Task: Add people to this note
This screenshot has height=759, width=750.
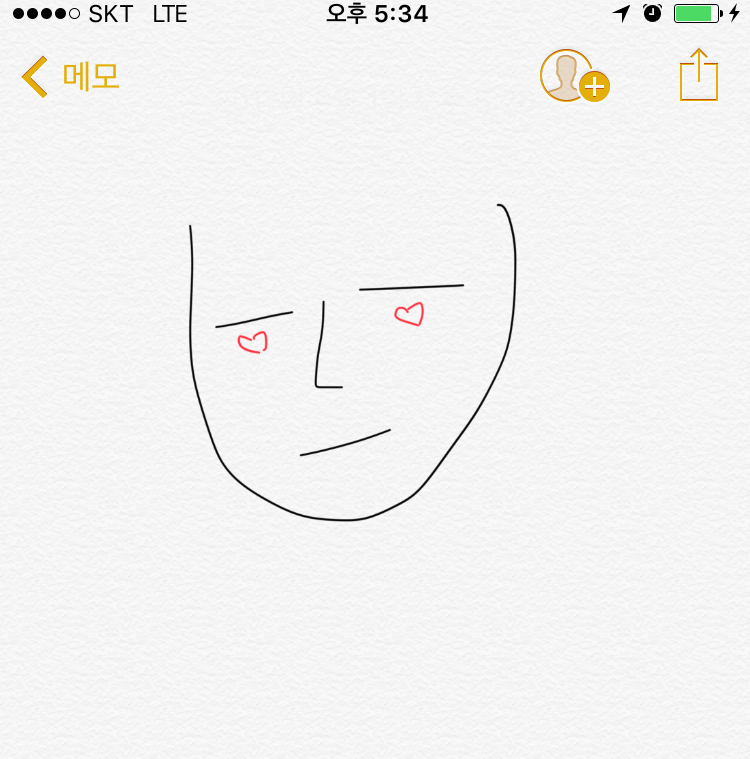Action: 574,76
